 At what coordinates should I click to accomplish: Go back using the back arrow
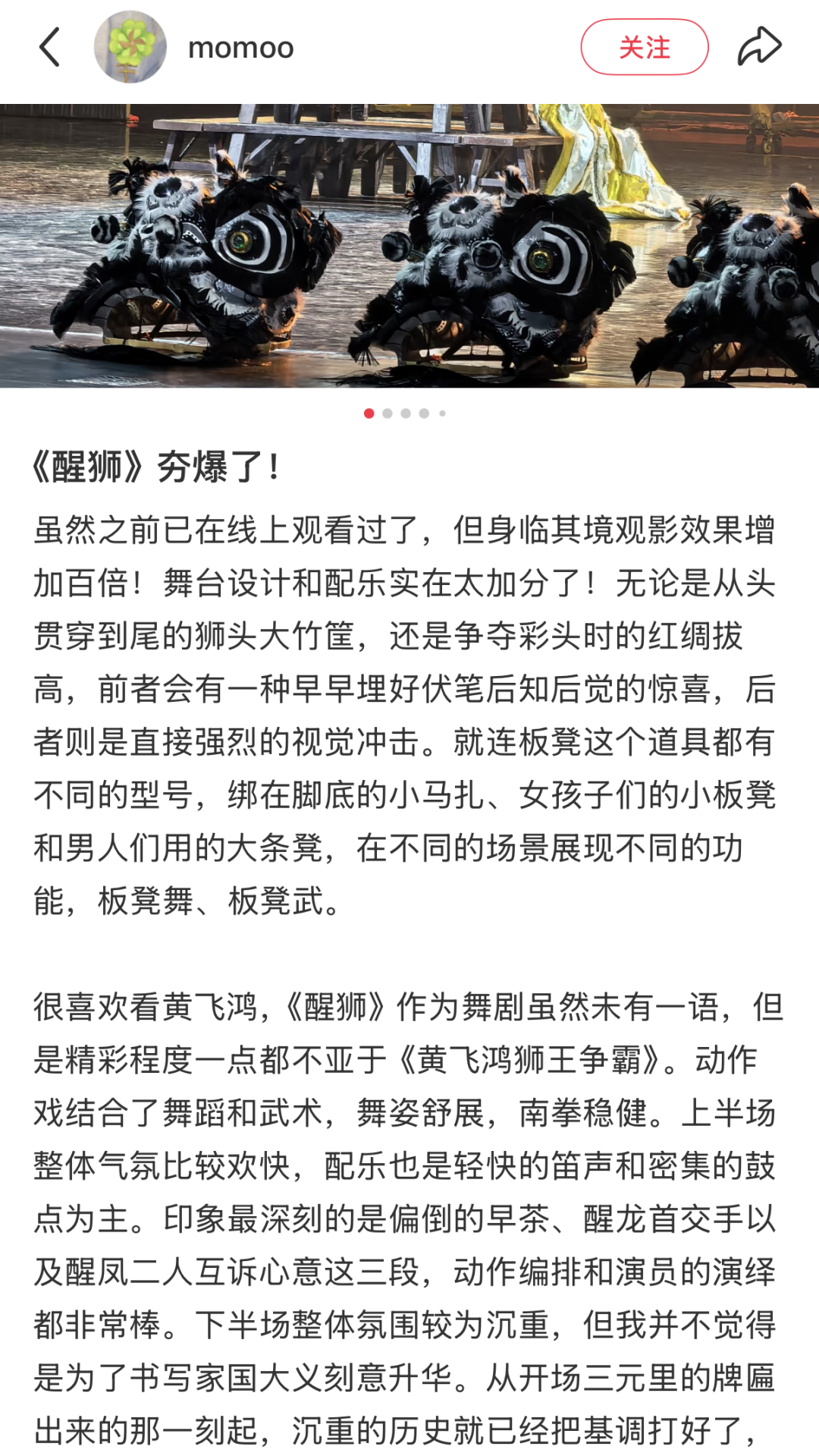50,47
